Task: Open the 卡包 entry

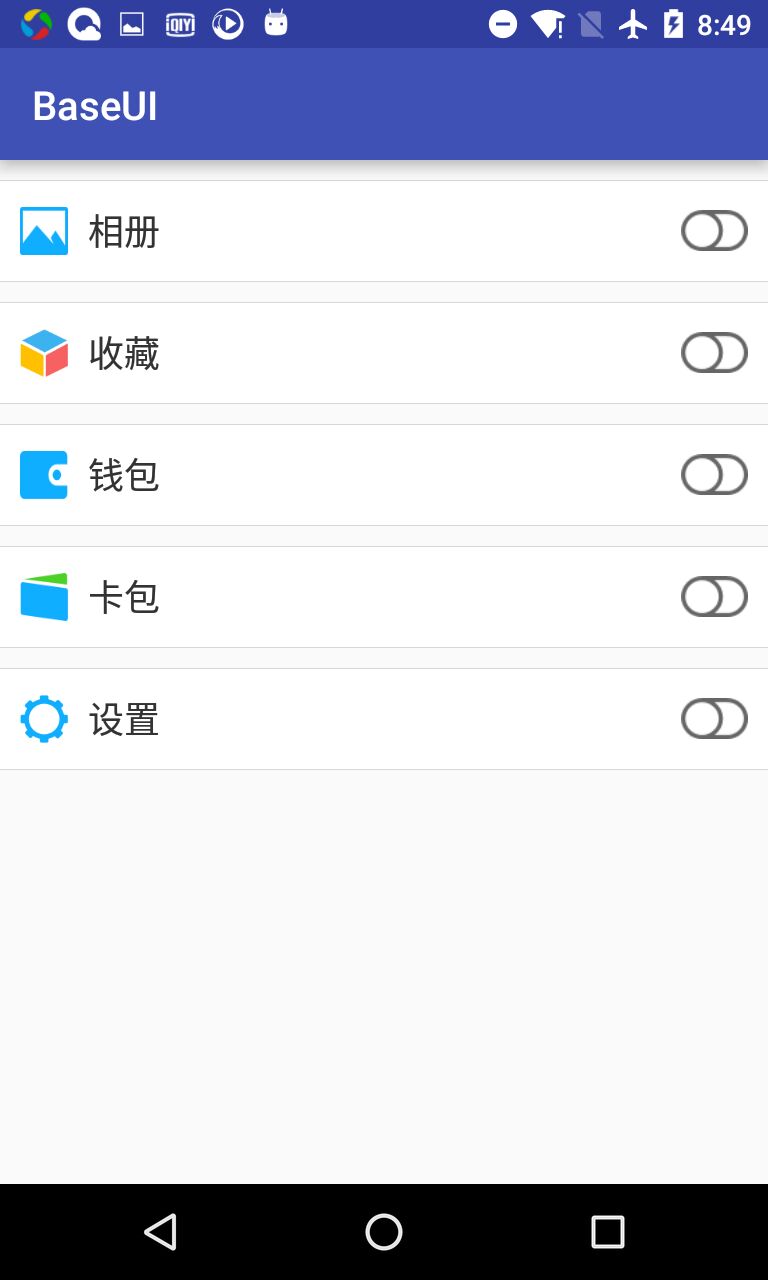Action: (300, 597)
